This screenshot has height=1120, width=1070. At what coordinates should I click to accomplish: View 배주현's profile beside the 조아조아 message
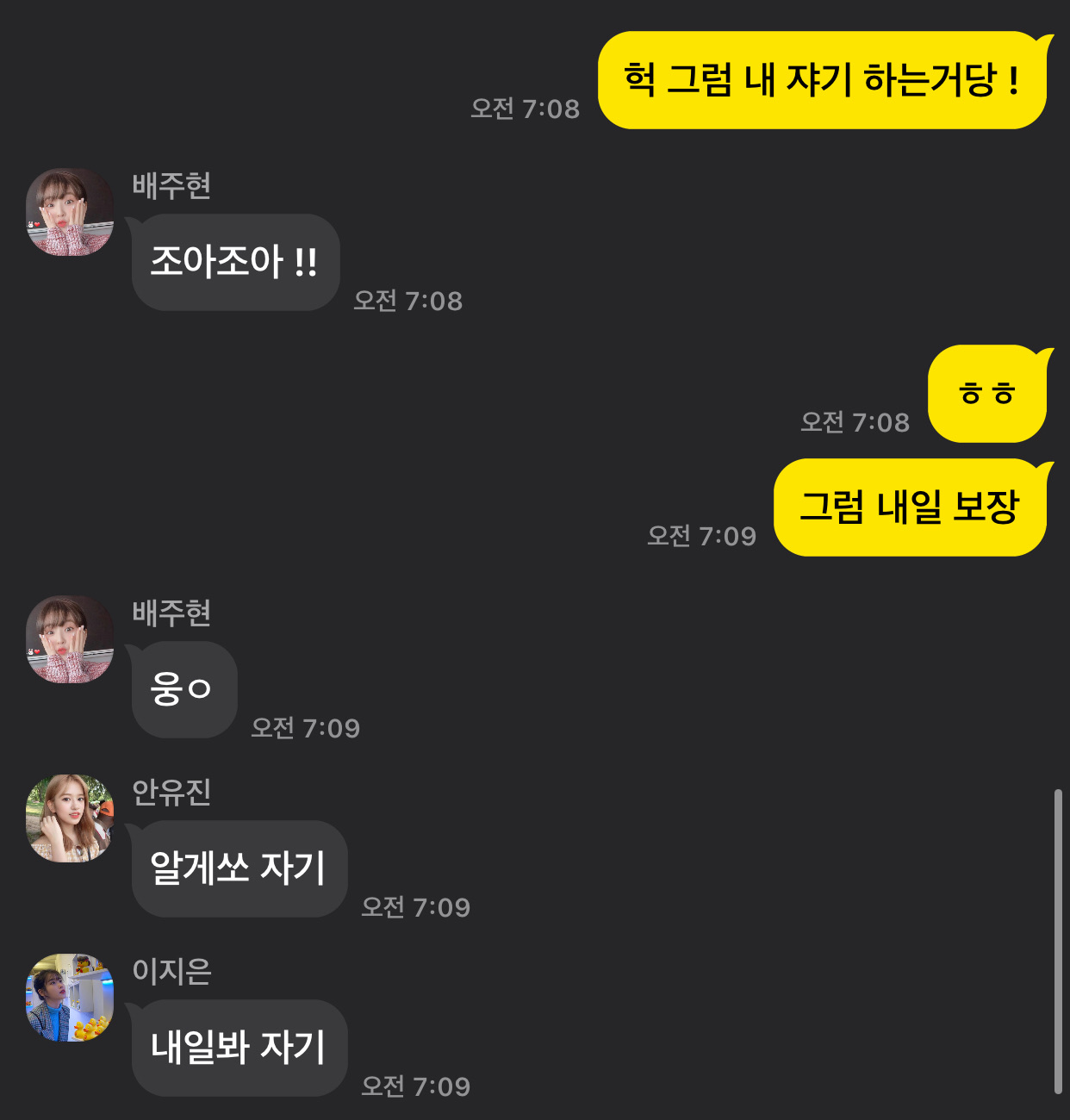[x=70, y=212]
